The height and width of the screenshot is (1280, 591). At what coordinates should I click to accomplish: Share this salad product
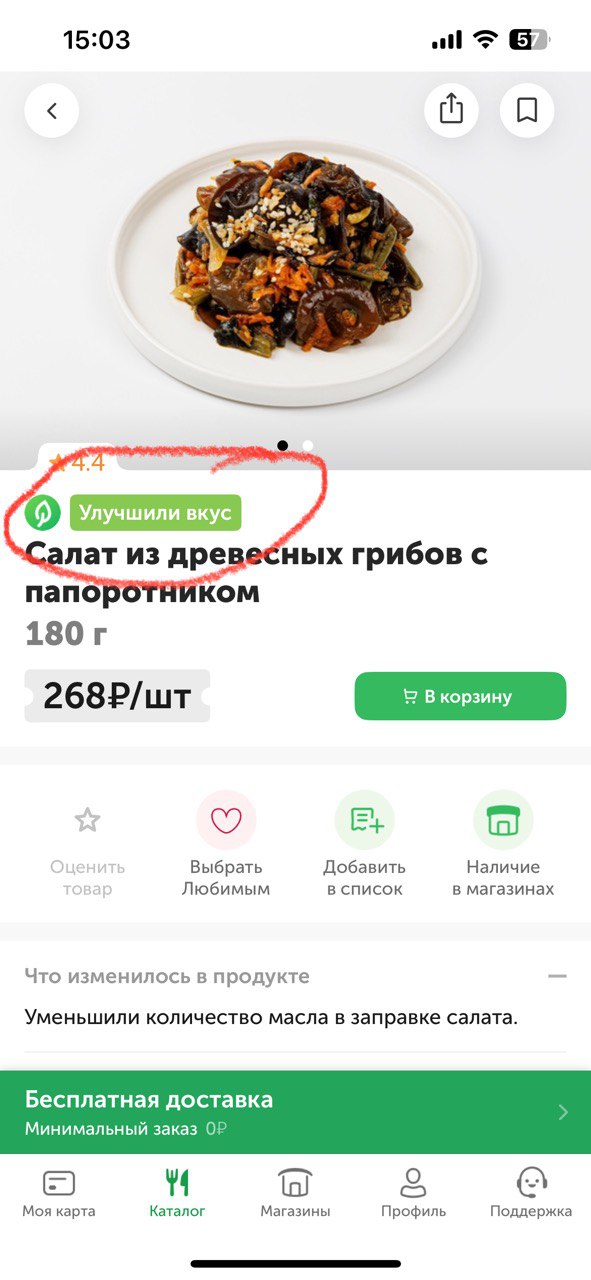451,110
